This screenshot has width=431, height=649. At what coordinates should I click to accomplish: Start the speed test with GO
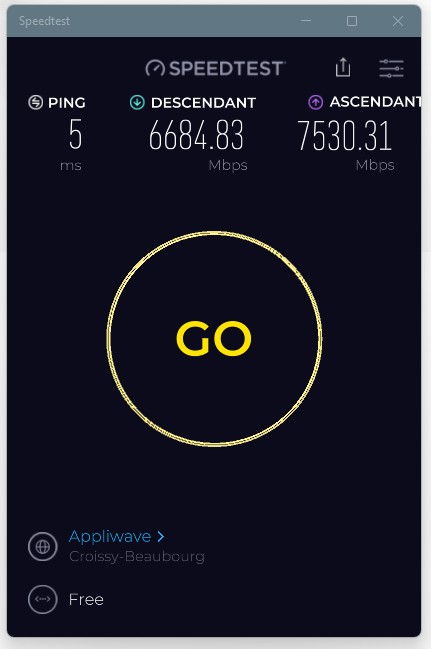pos(214,339)
